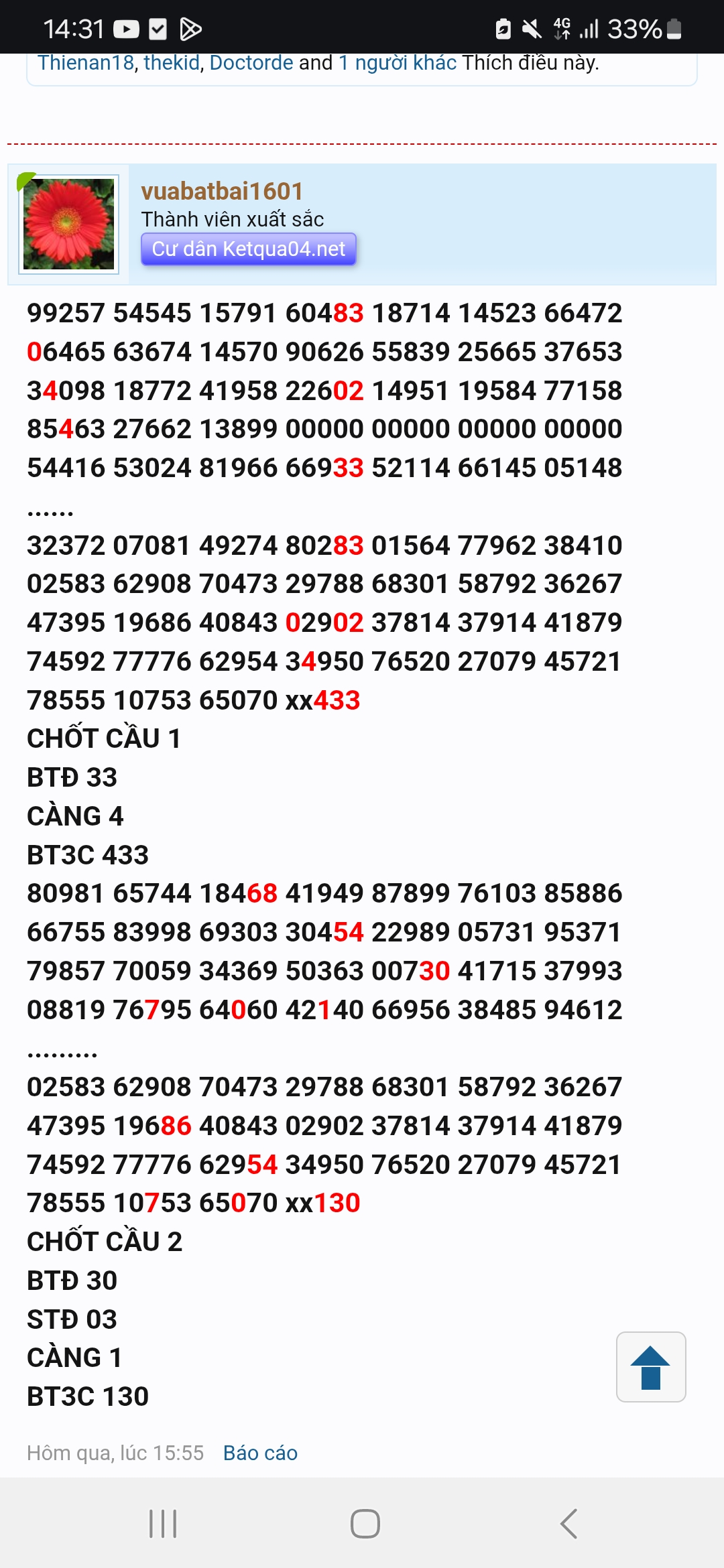Open the vuabatbai1601 username link
Screen dimensions: 724x1568
222,192
